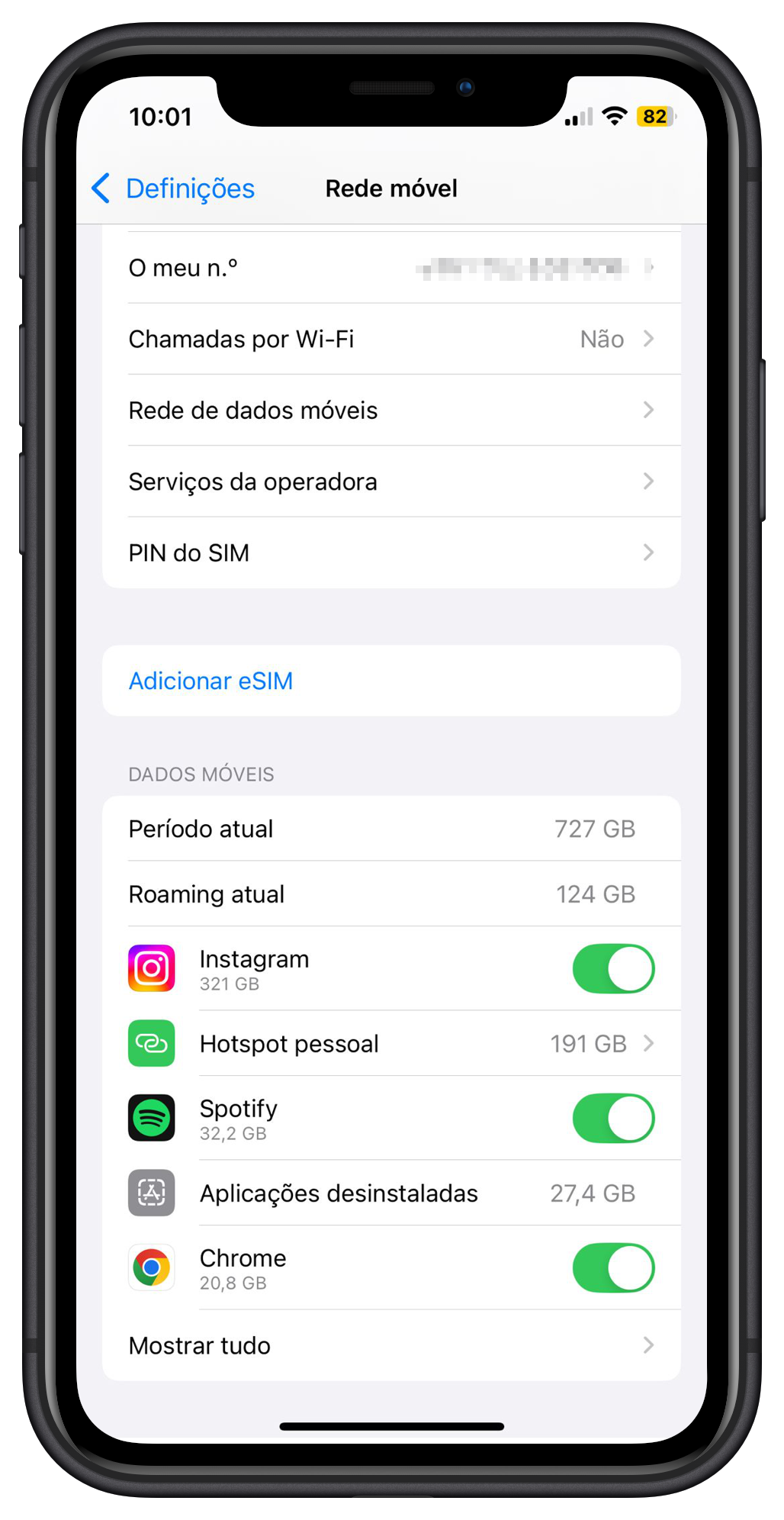784x1520 pixels.
Task: Turn off mobile data for Spotify
Action: tap(613, 1119)
